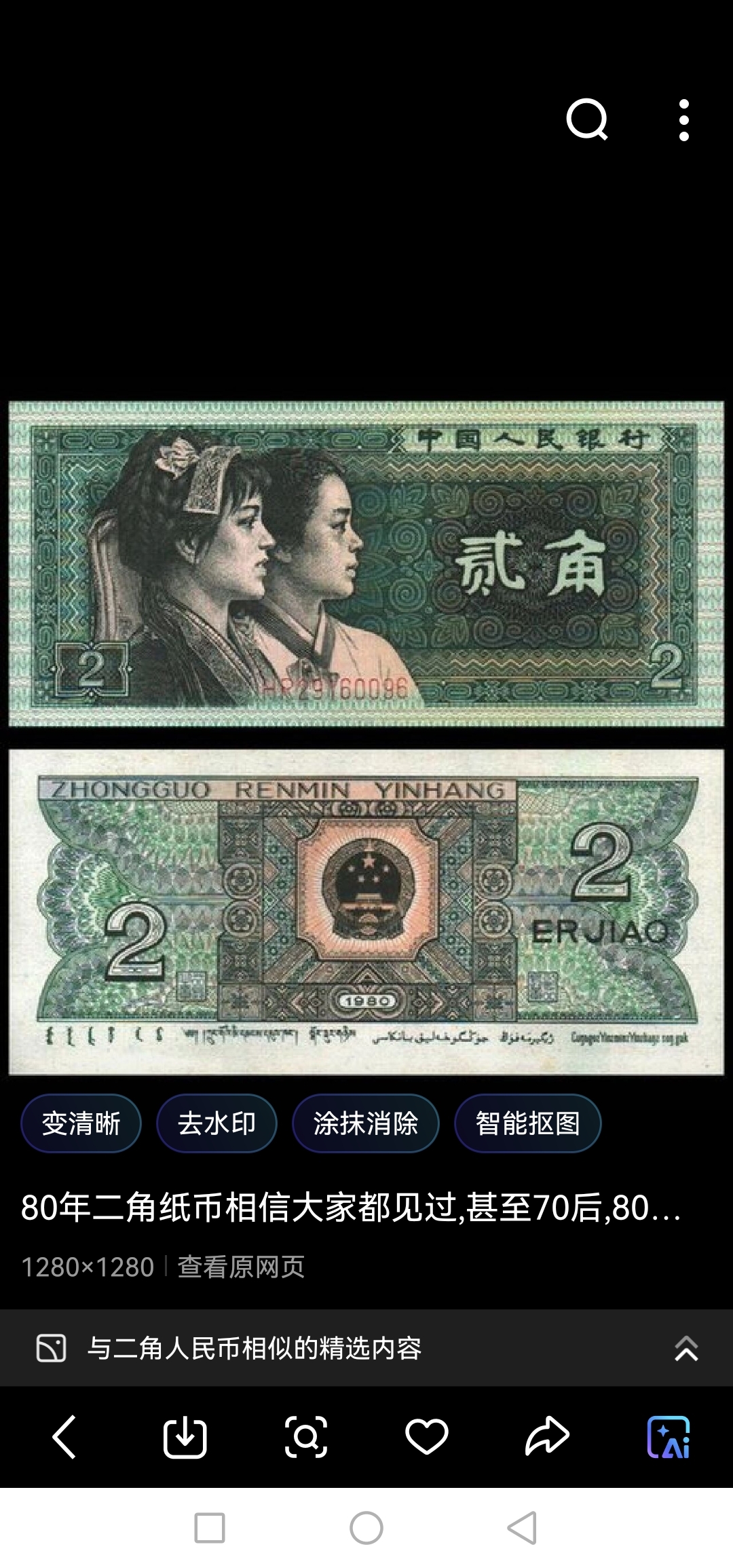Start image search with the scan icon
This screenshot has height=1568, width=733.
point(305,1436)
